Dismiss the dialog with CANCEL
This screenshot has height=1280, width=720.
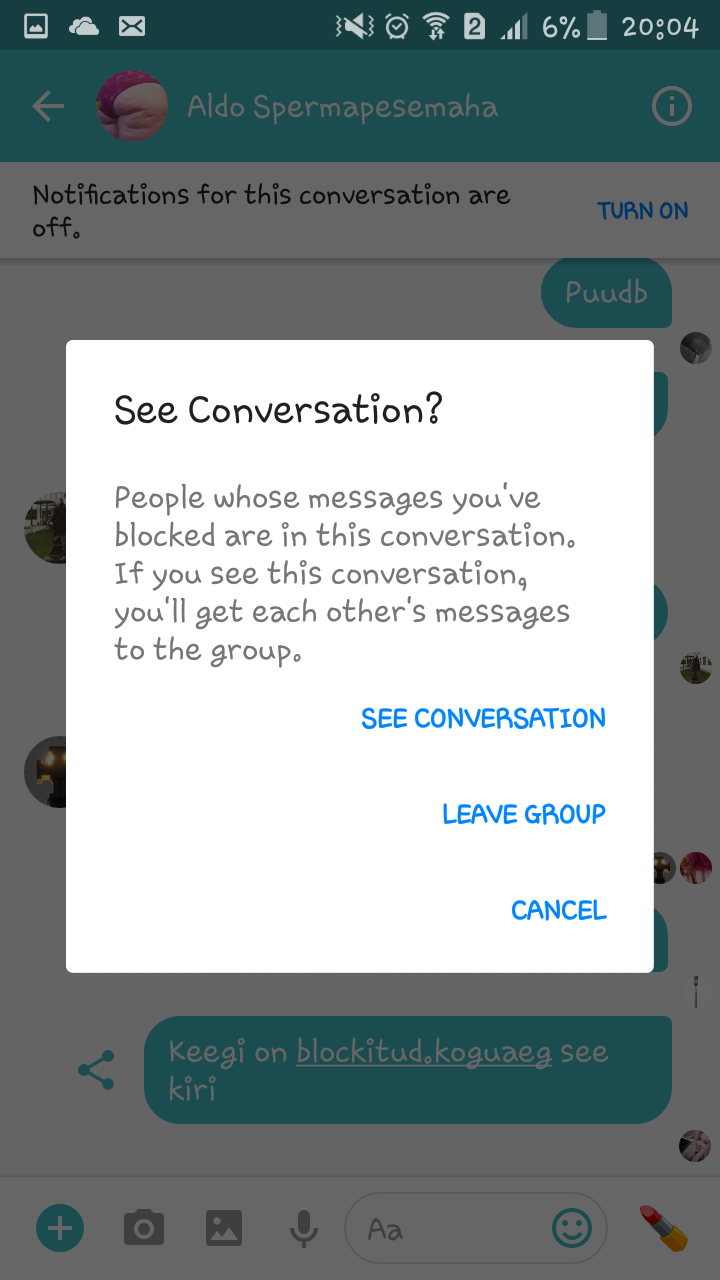point(558,910)
